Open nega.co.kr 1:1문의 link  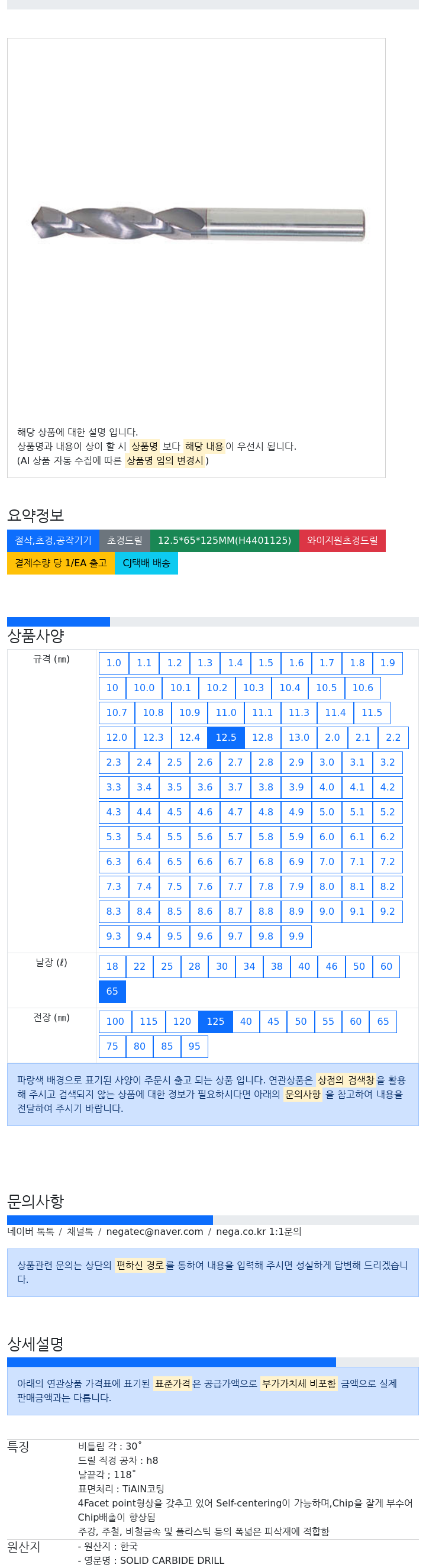tap(259, 1231)
